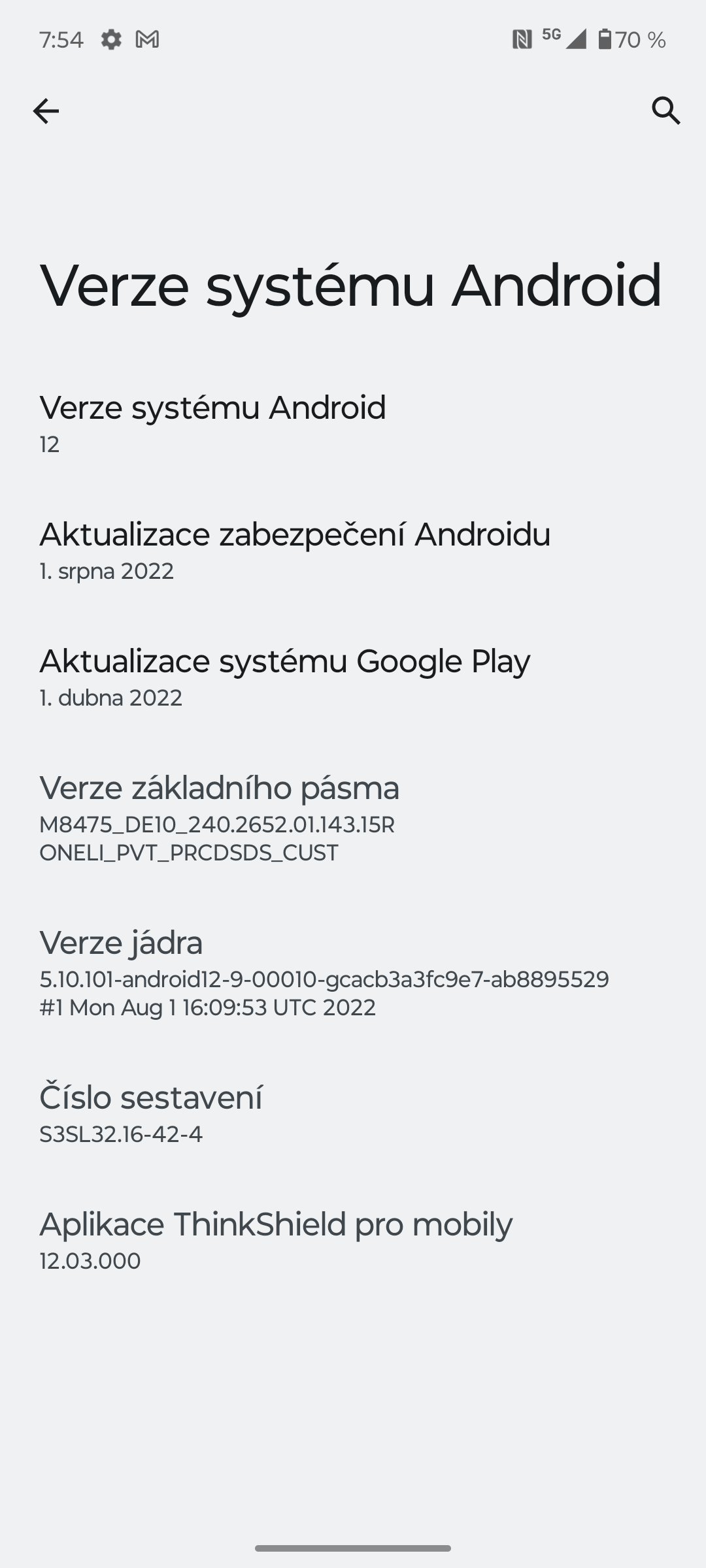Select the Verze systému Android entry

pos(212,421)
